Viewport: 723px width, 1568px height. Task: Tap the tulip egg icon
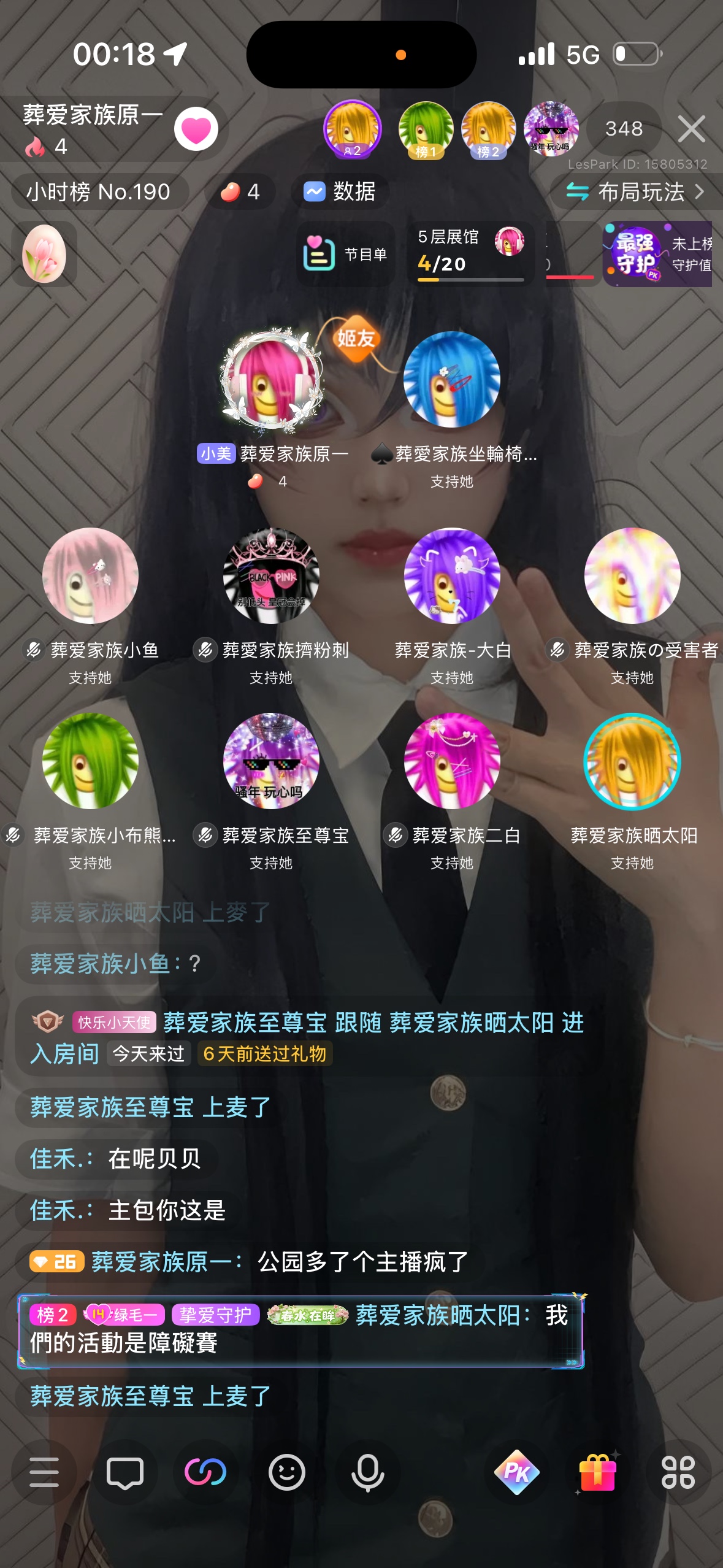pyautogui.click(x=44, y=253)
